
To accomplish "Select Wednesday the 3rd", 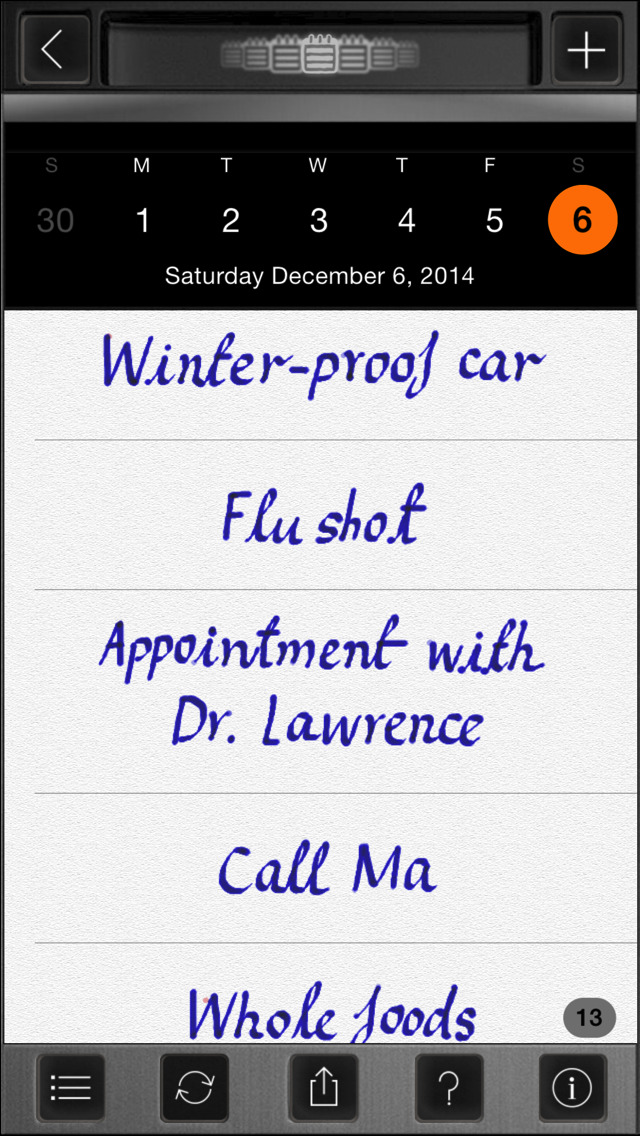I will pos(318,221).
